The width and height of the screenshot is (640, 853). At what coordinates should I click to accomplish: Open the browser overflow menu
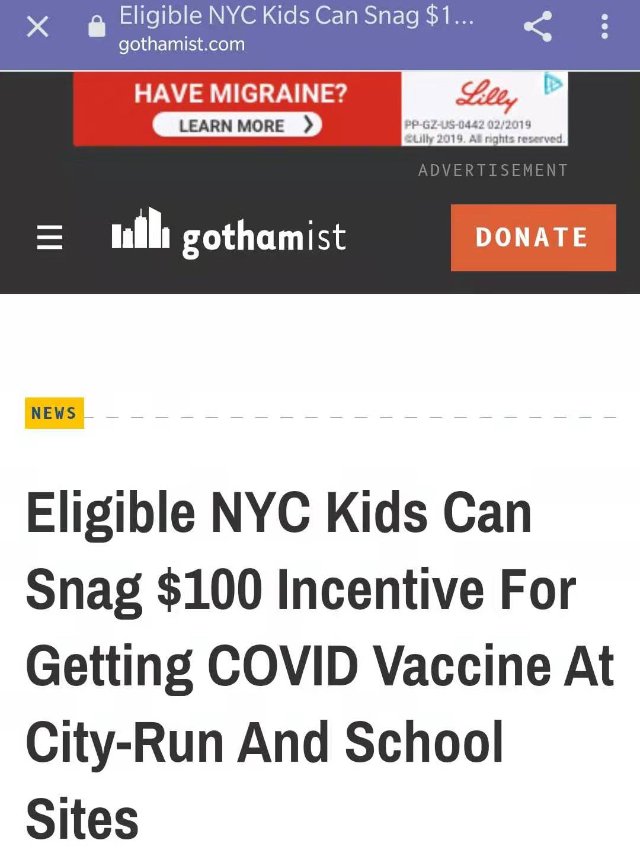(604, 27)
